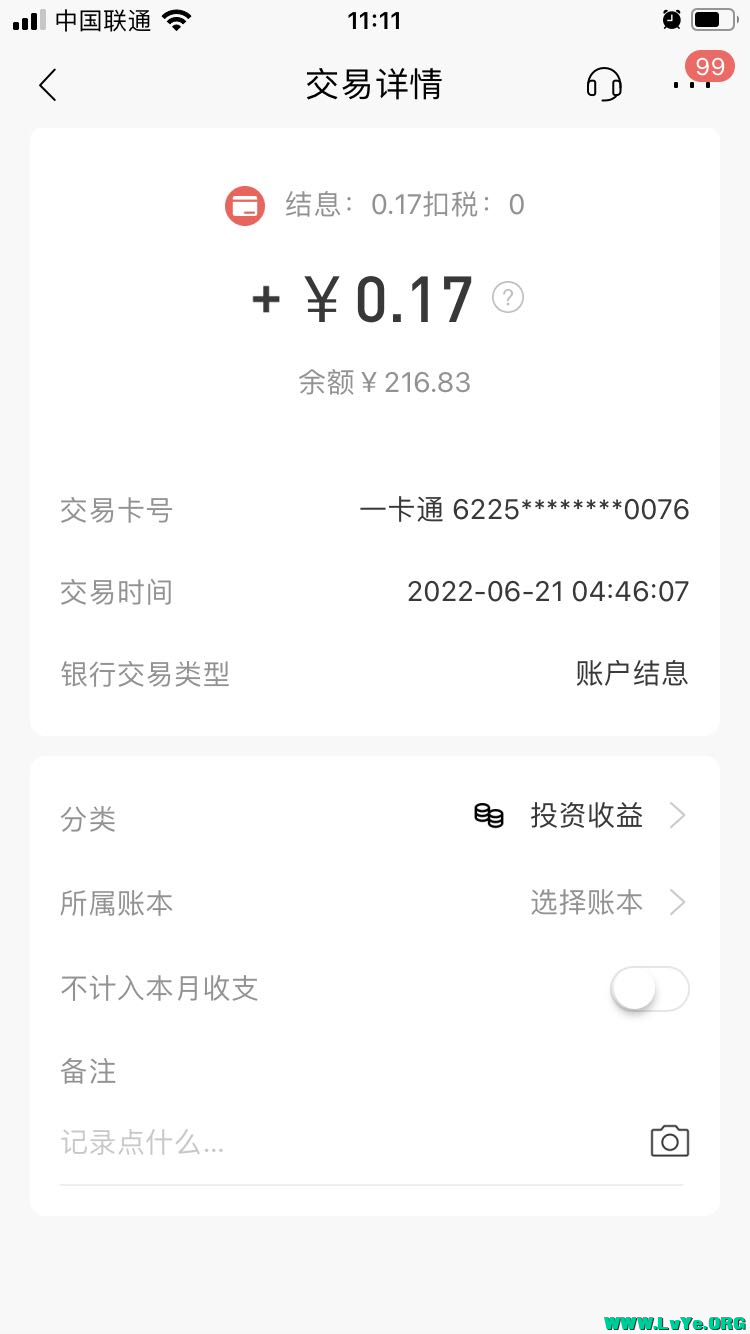Screen dimensions: 750x1334
Task: Tap the red bank card icon
Action: pos(245,204)
